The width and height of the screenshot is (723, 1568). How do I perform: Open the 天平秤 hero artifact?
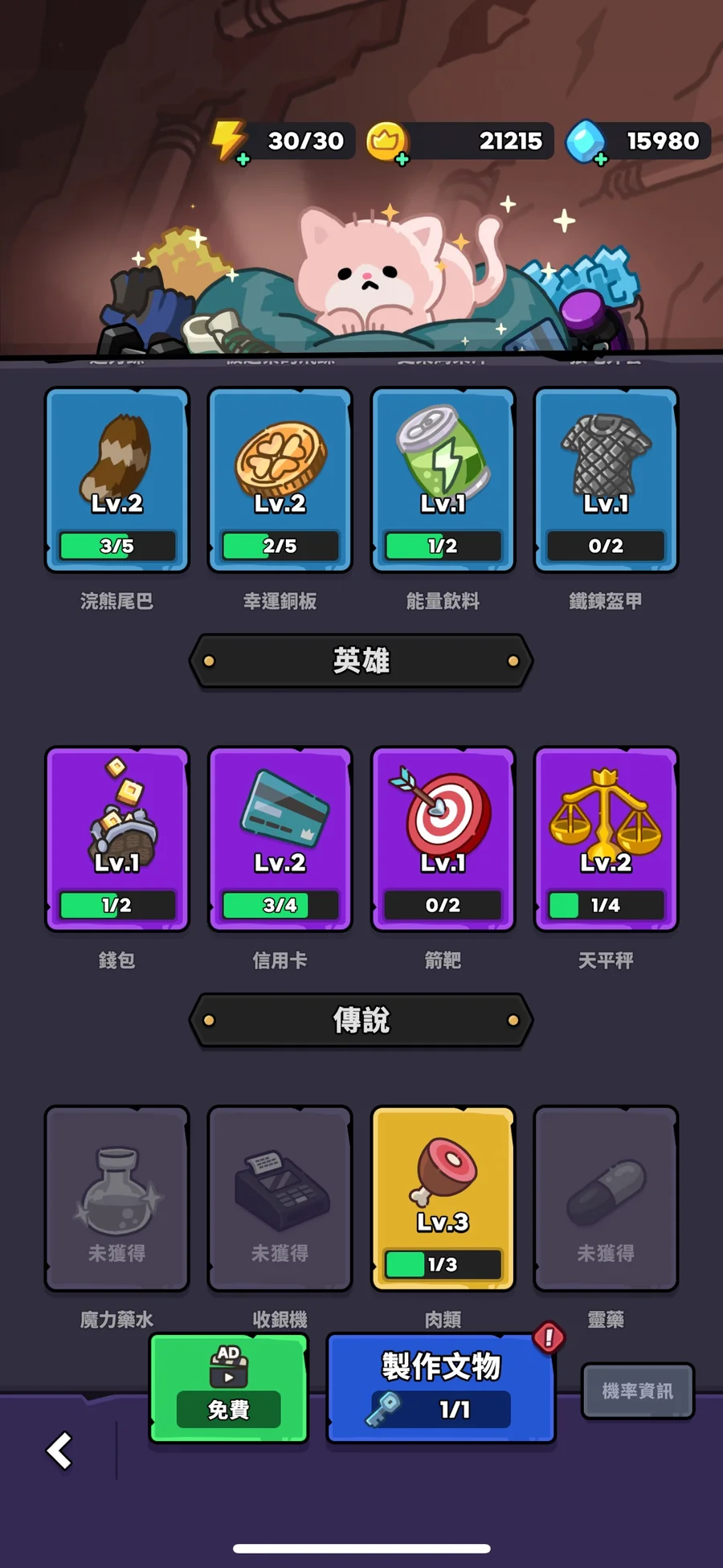coord(606,838)
